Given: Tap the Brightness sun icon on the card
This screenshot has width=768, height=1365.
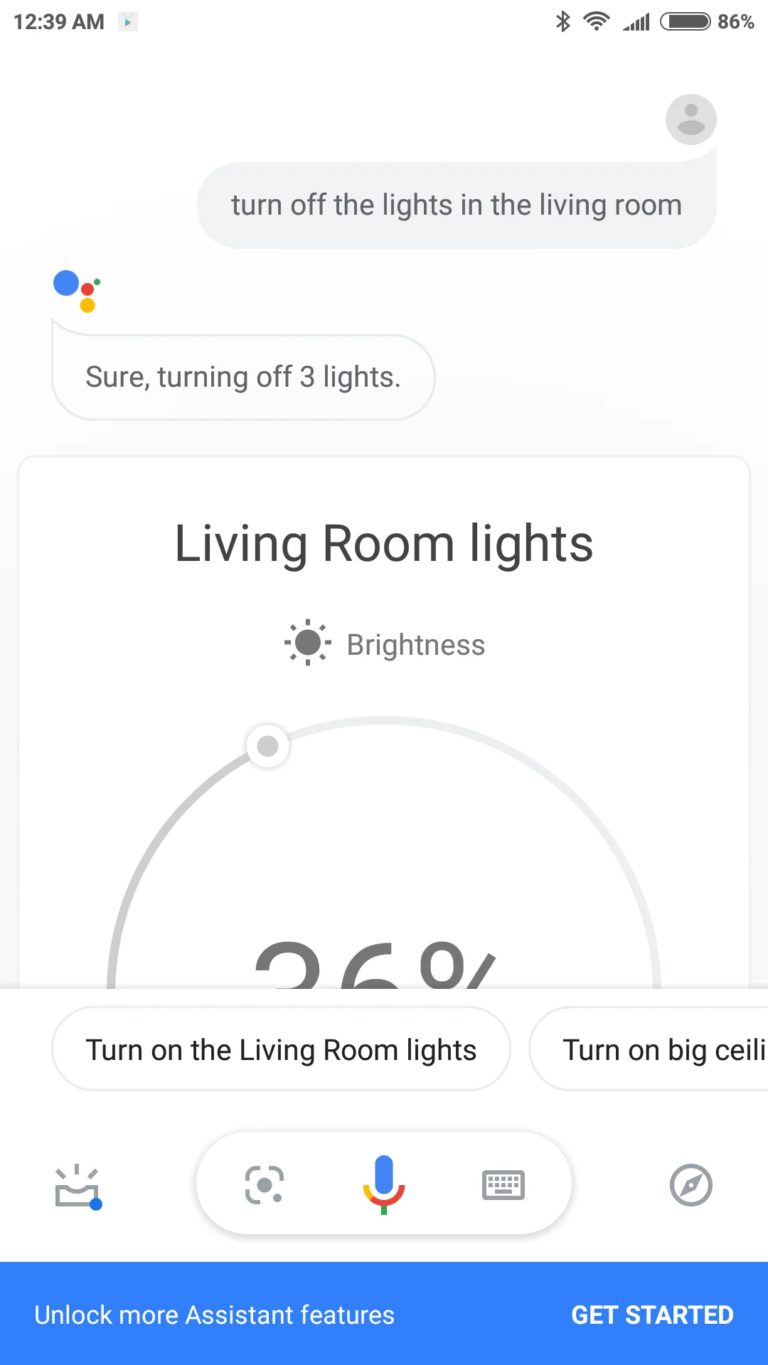Looking at the screenshot, I should [x=306, y=643].
